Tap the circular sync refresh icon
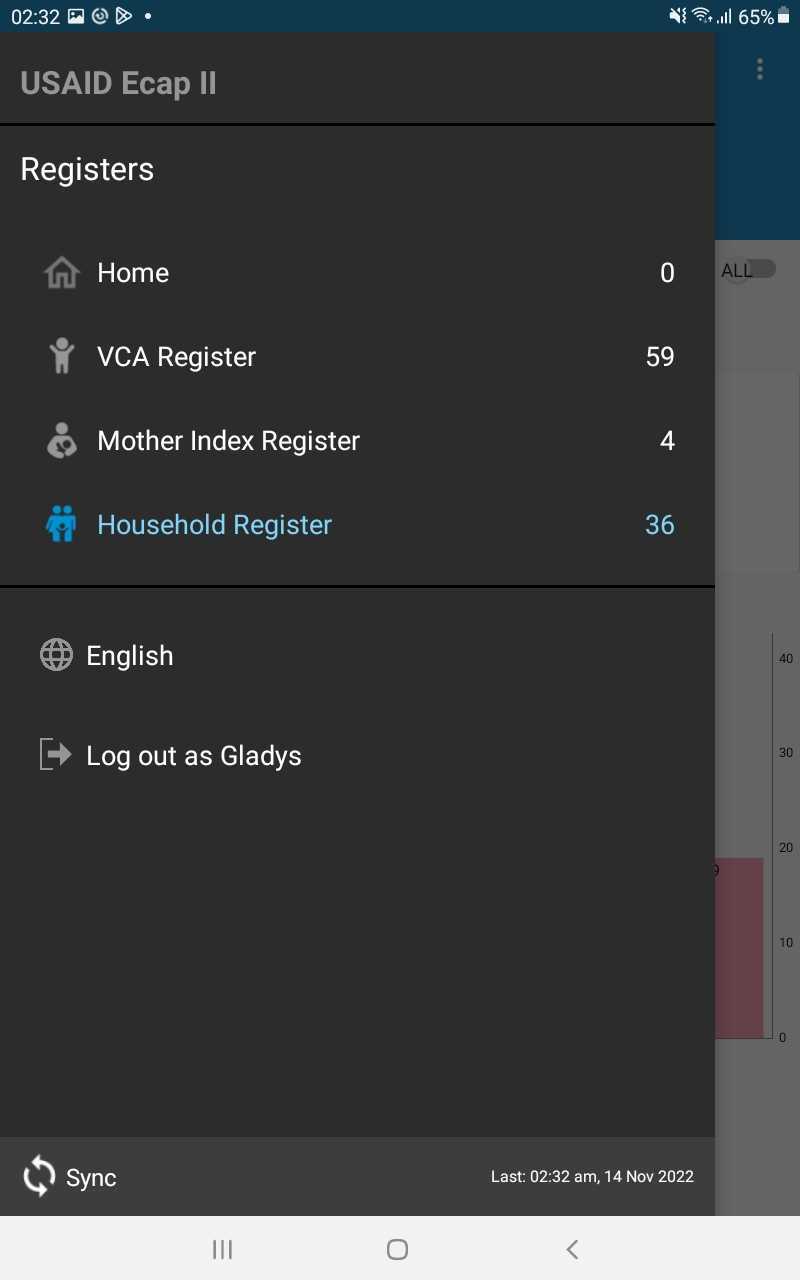Screen dimensions: 800x1280 38,1177
